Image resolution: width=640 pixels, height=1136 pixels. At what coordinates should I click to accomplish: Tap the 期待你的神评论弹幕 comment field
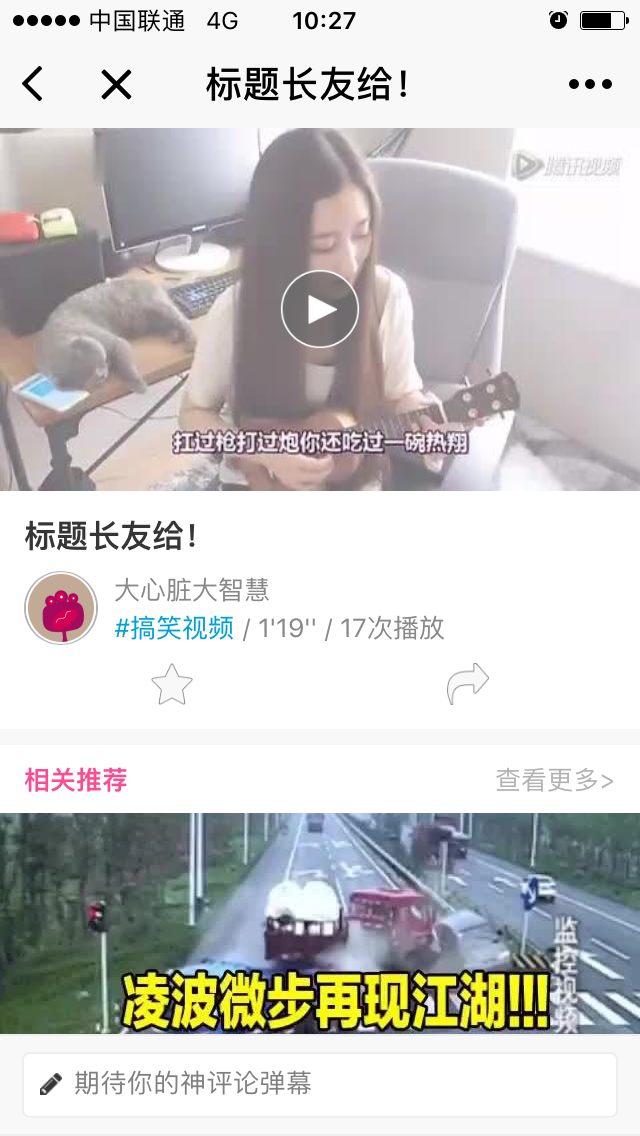(320, 1083)
